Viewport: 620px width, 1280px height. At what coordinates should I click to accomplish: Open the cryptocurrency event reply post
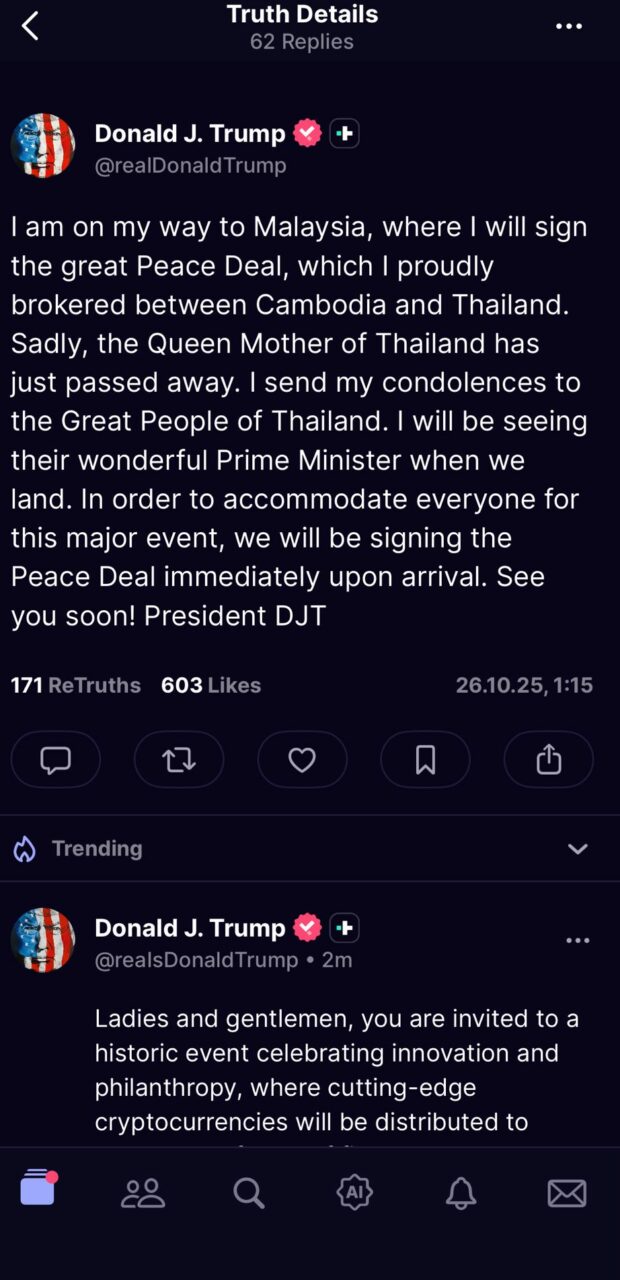[336, 1070]
